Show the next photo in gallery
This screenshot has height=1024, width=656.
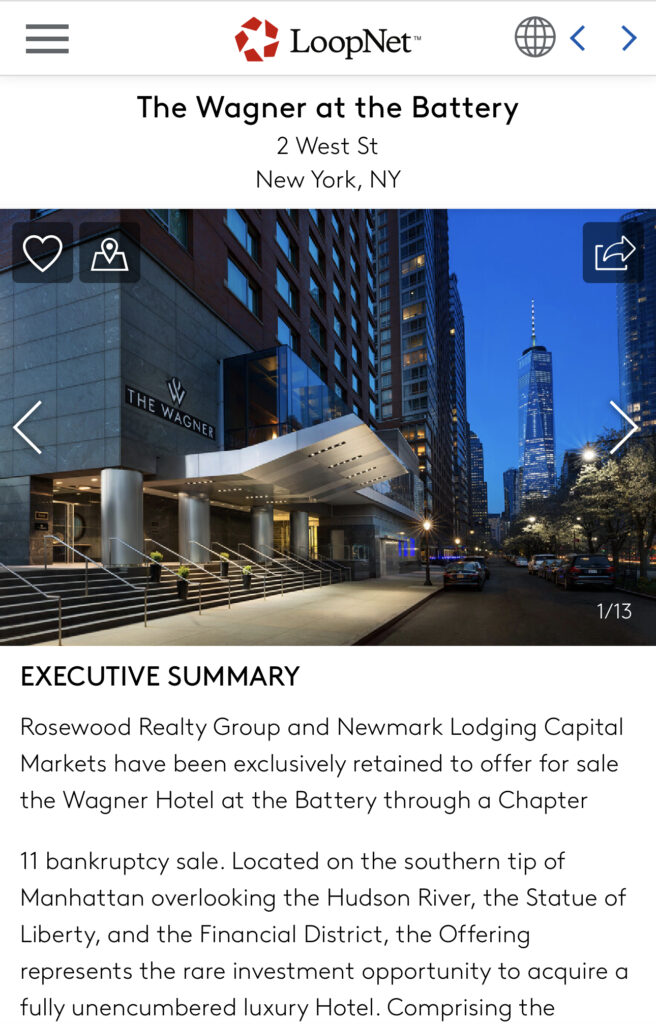(623, 427)
